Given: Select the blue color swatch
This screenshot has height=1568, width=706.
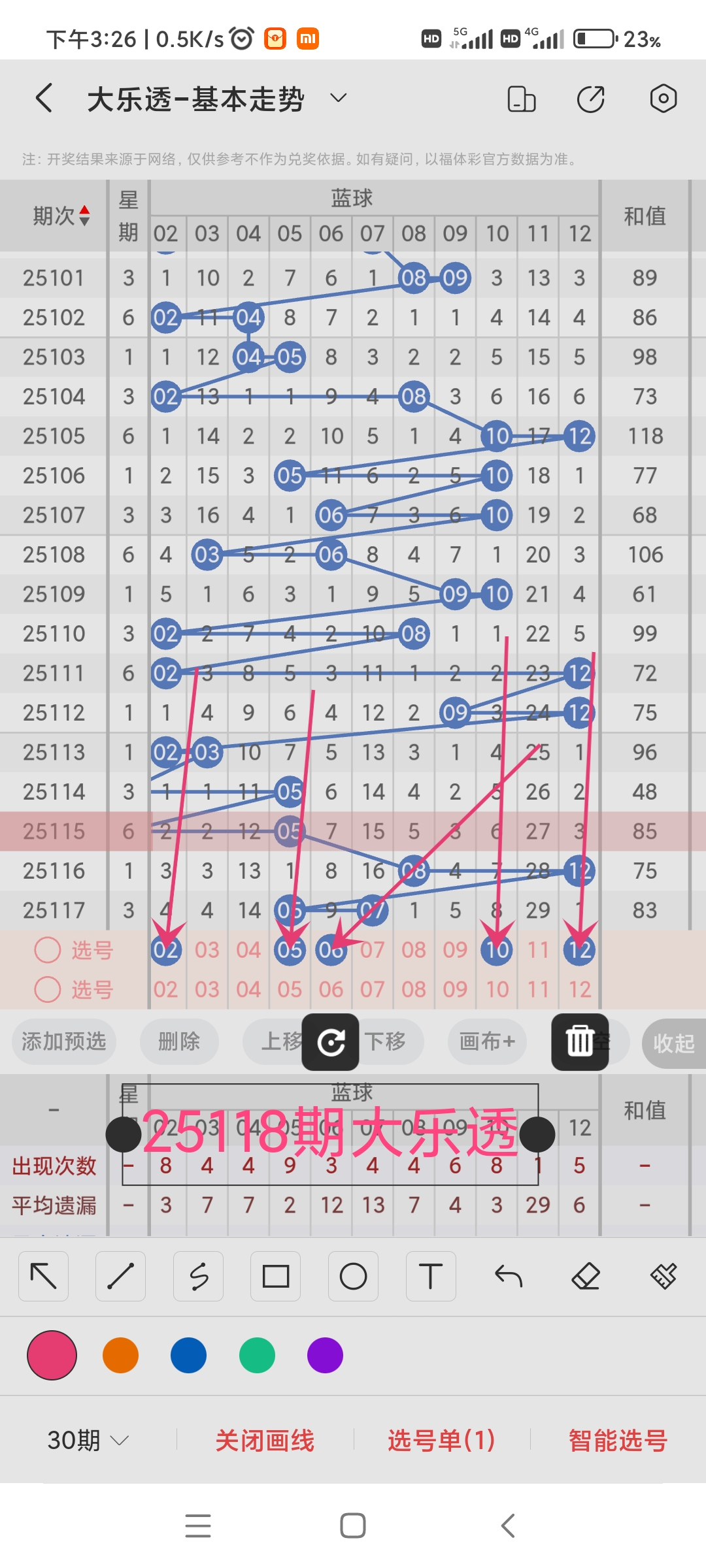Looking at the screenshot, I should [188, 1355].
